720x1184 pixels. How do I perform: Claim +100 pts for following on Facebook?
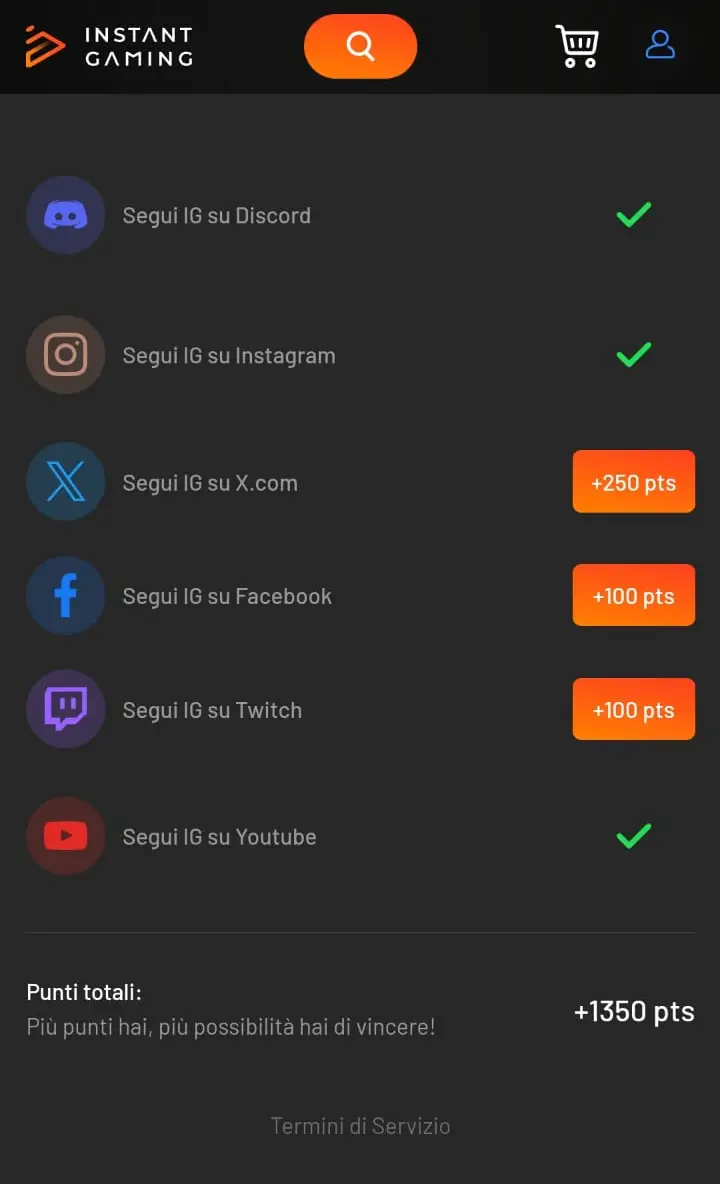point(633,595)
